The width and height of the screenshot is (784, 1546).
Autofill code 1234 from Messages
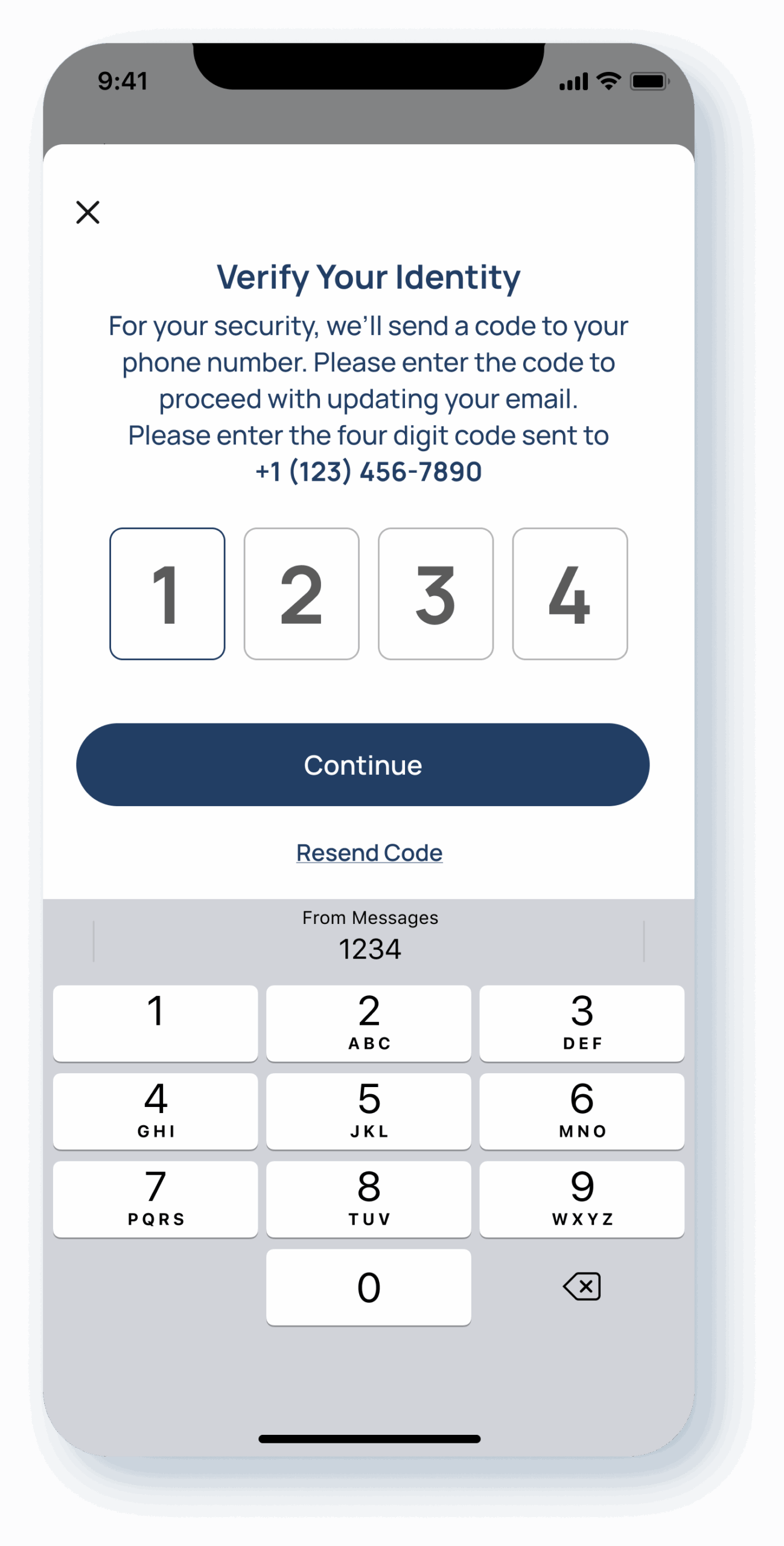pyautogui.click(x=369, y=940)
